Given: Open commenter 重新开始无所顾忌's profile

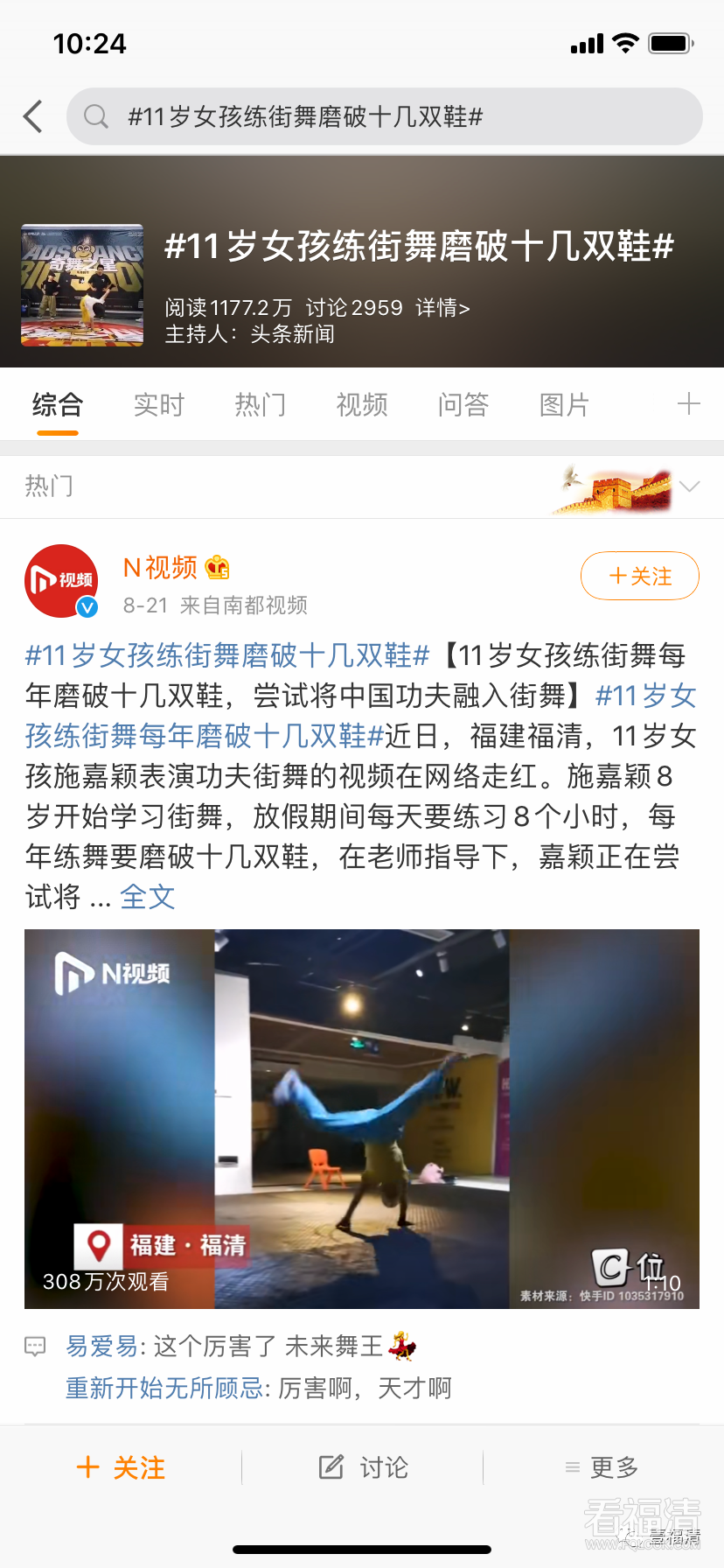Looking at the screenshot, I should [164, 1388].
